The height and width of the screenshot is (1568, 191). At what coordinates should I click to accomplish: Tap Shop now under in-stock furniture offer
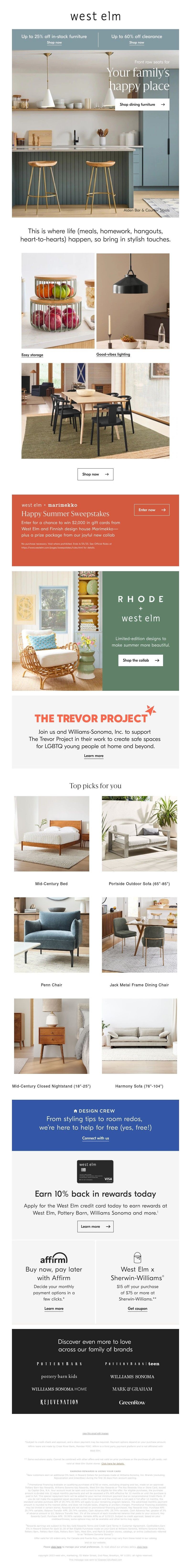pyautogui.click(x=54, y=43)
